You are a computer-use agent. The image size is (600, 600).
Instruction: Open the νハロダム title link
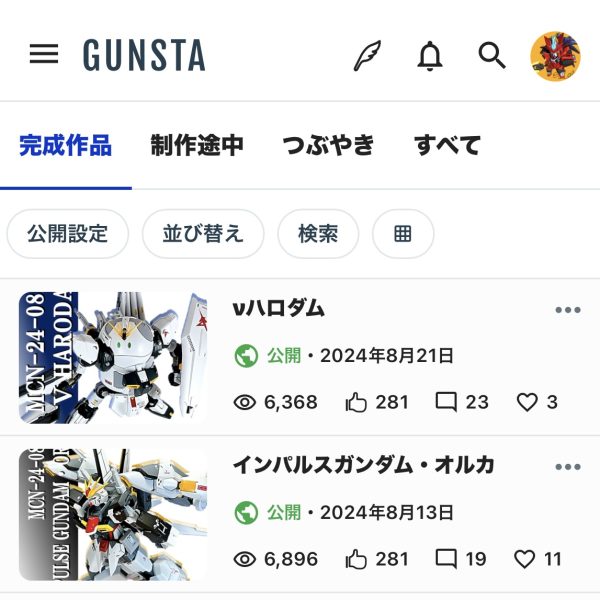pos(279,309)
